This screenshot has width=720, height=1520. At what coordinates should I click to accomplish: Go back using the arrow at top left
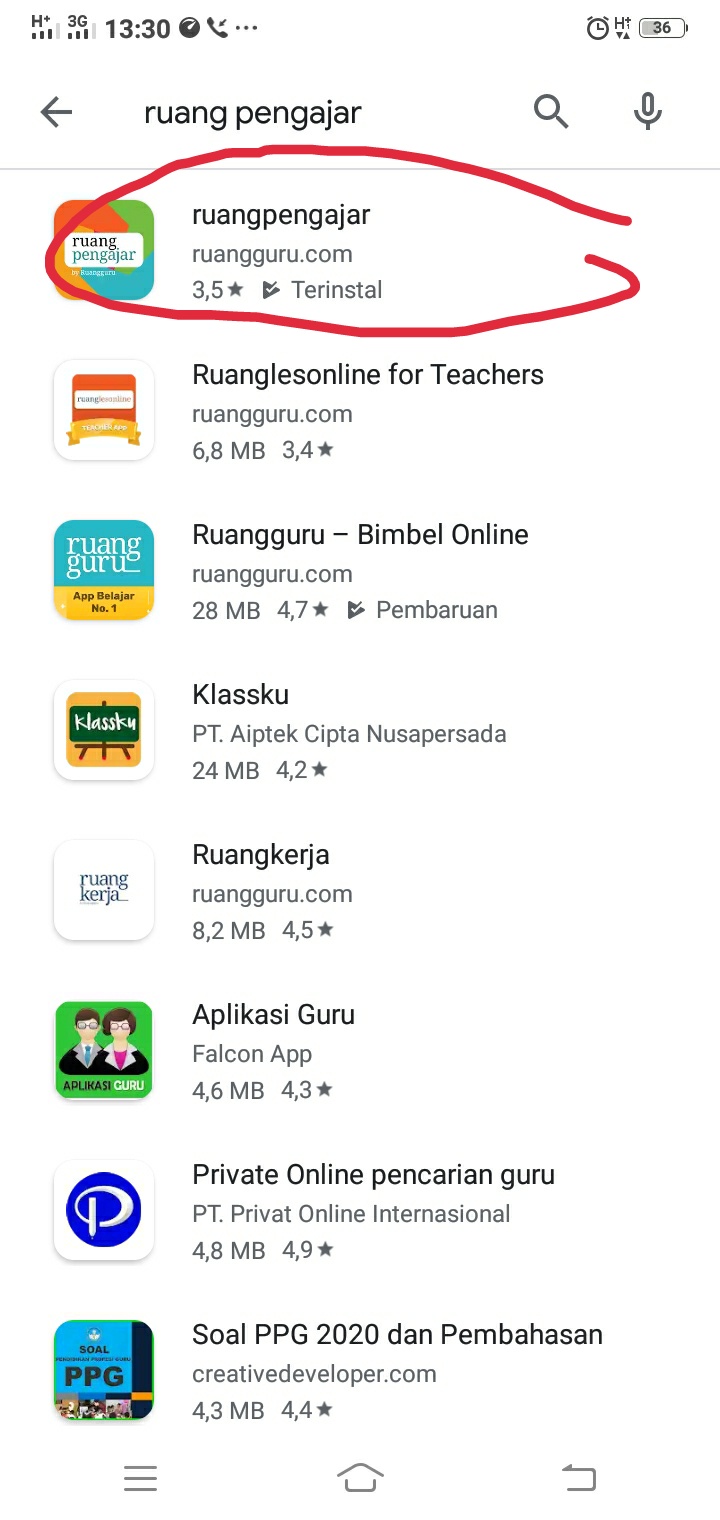pyautogui.click(x=56, y=112)
